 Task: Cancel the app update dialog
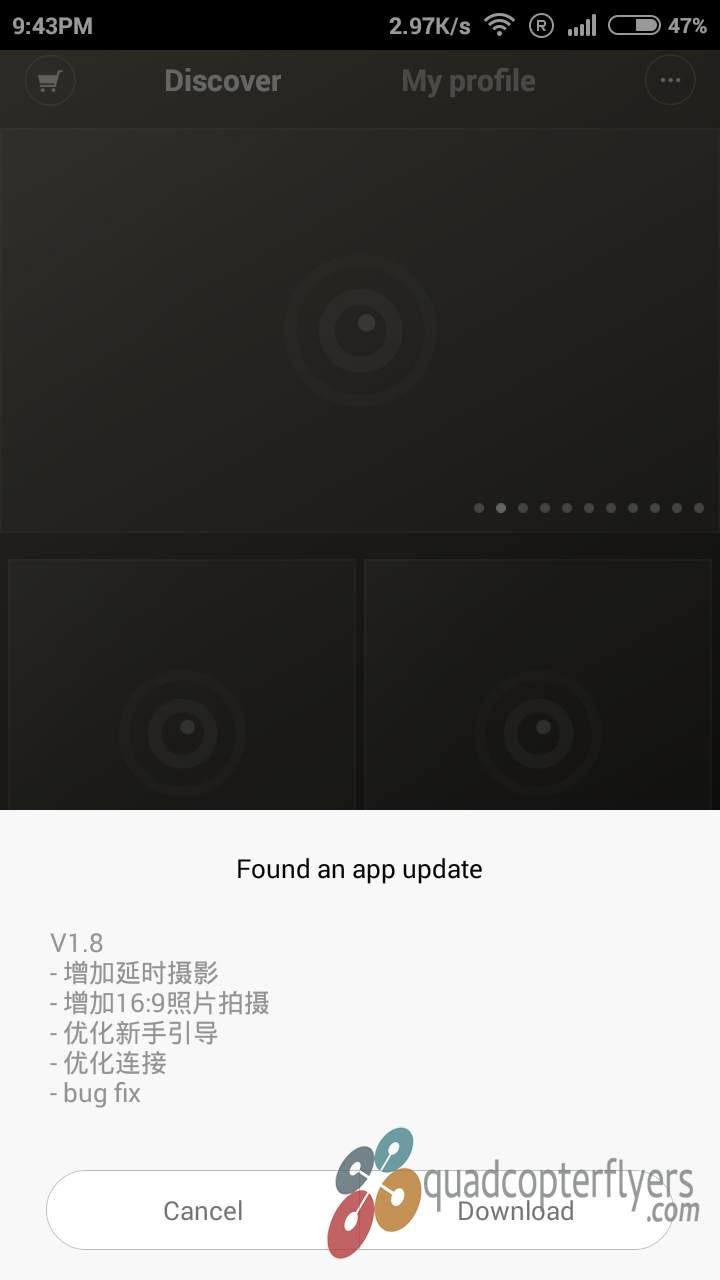coord(203,1211)
